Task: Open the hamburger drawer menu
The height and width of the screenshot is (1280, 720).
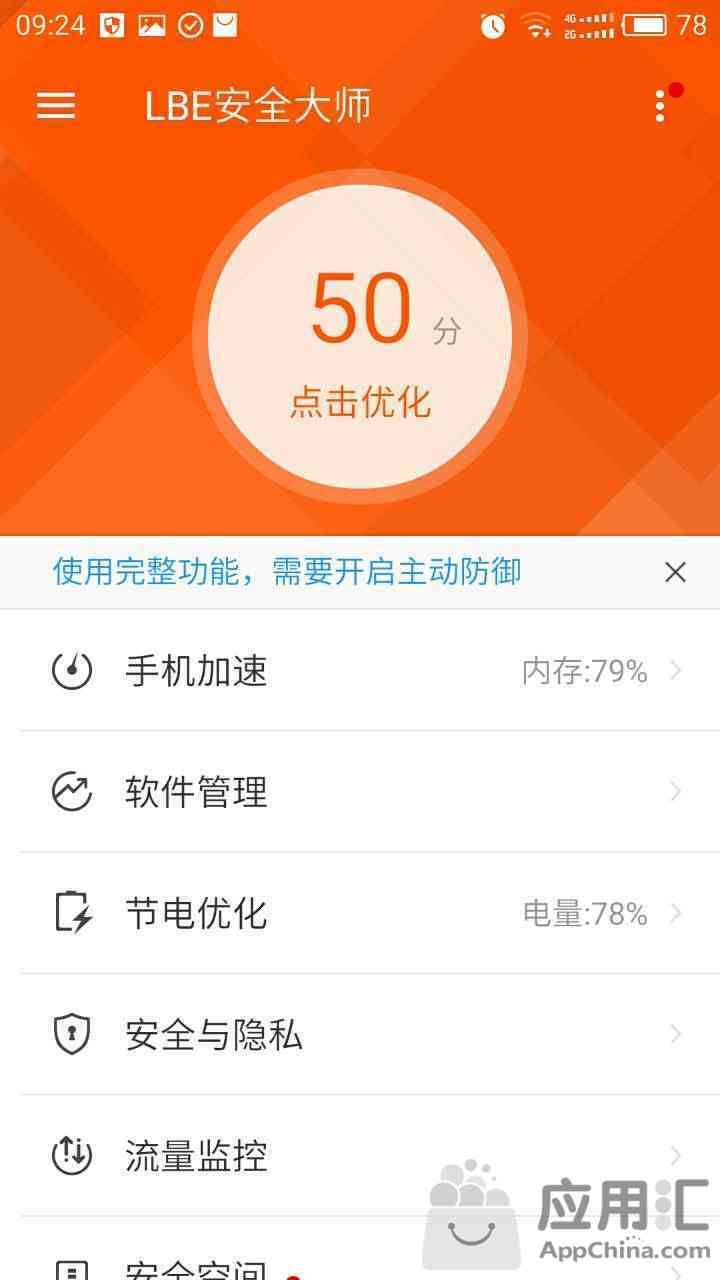Action: click(x=56, y=106)
